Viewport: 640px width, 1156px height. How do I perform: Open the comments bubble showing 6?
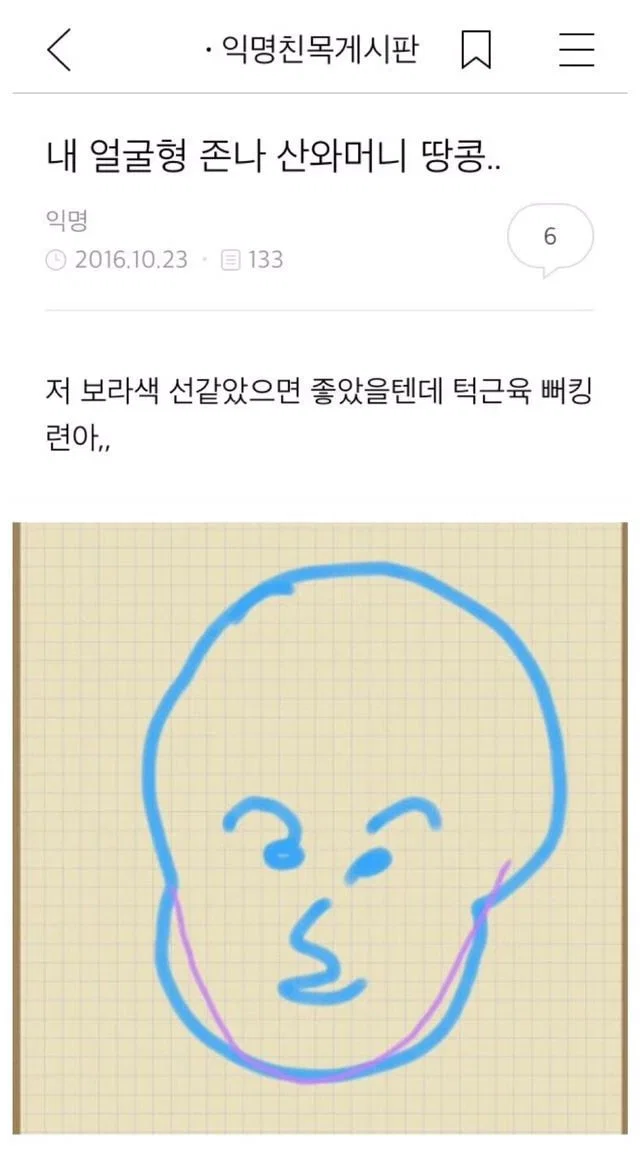(x=550, y=239)
